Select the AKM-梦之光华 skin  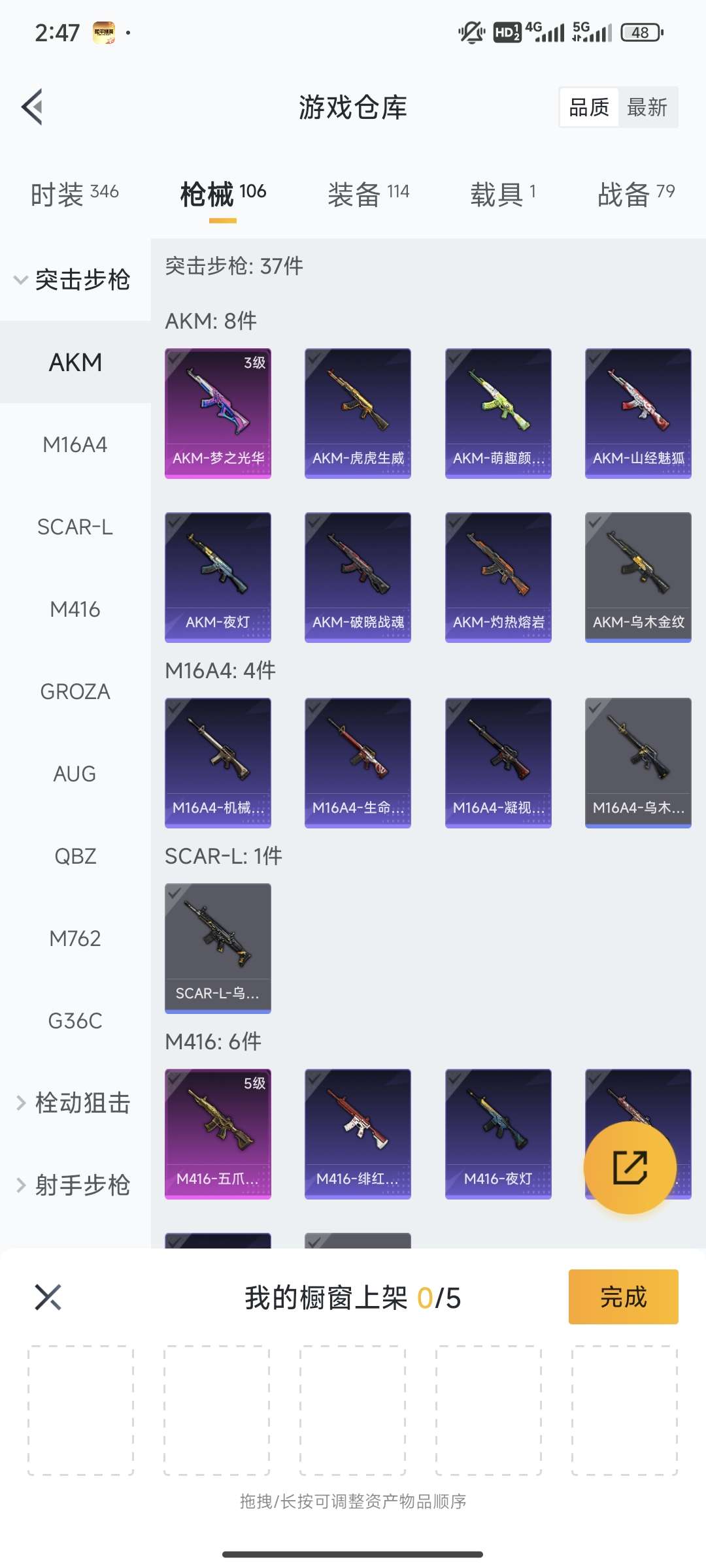click(218, 413)
